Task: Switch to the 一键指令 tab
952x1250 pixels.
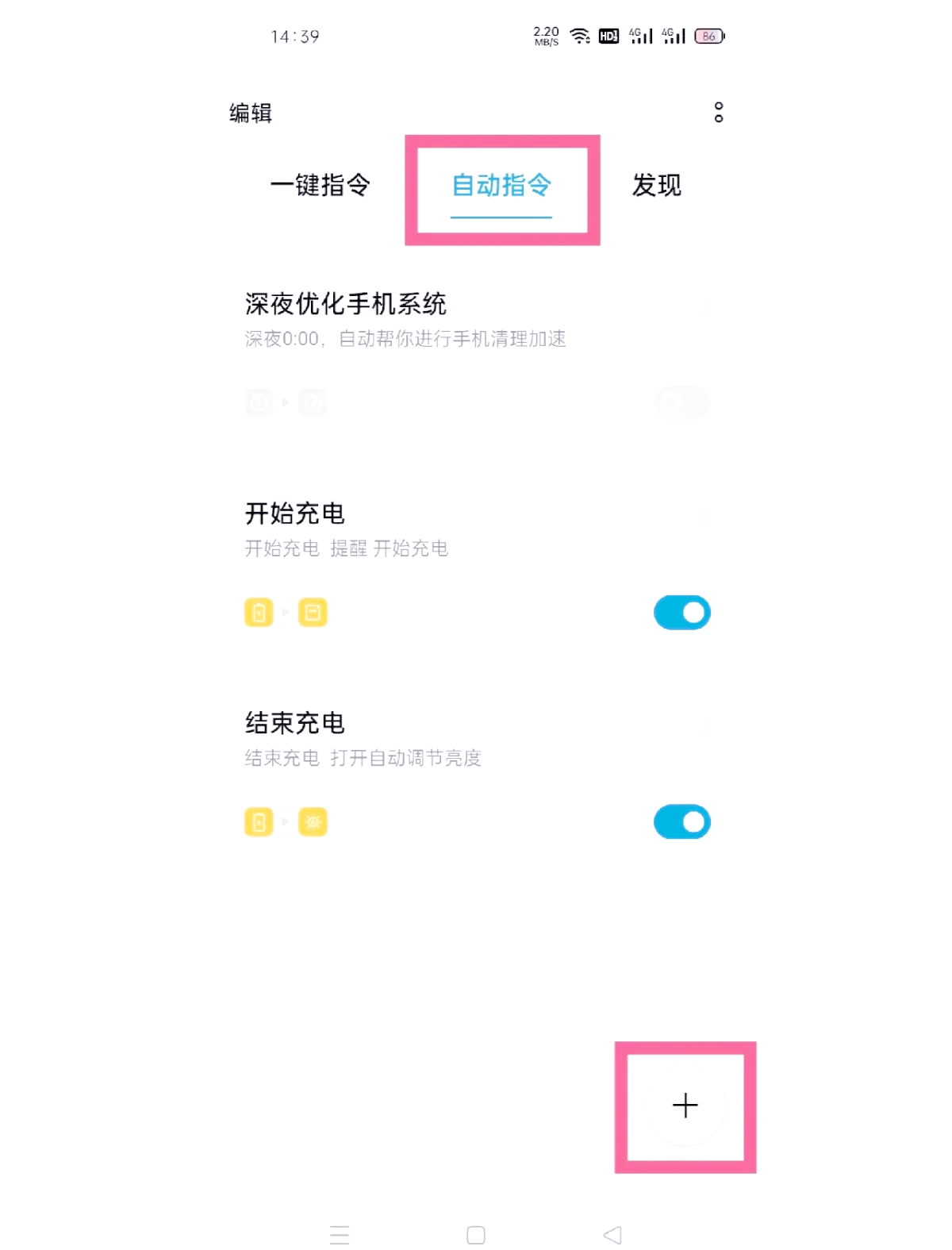Action: coord(321,185)
